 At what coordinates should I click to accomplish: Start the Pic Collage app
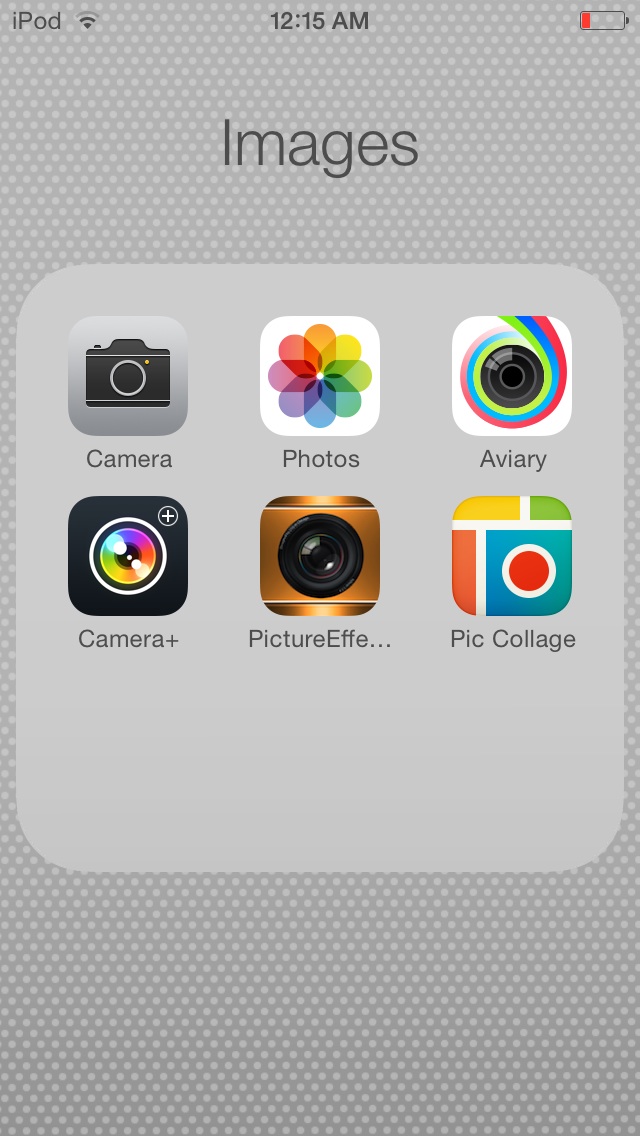(x=512, y=556)
